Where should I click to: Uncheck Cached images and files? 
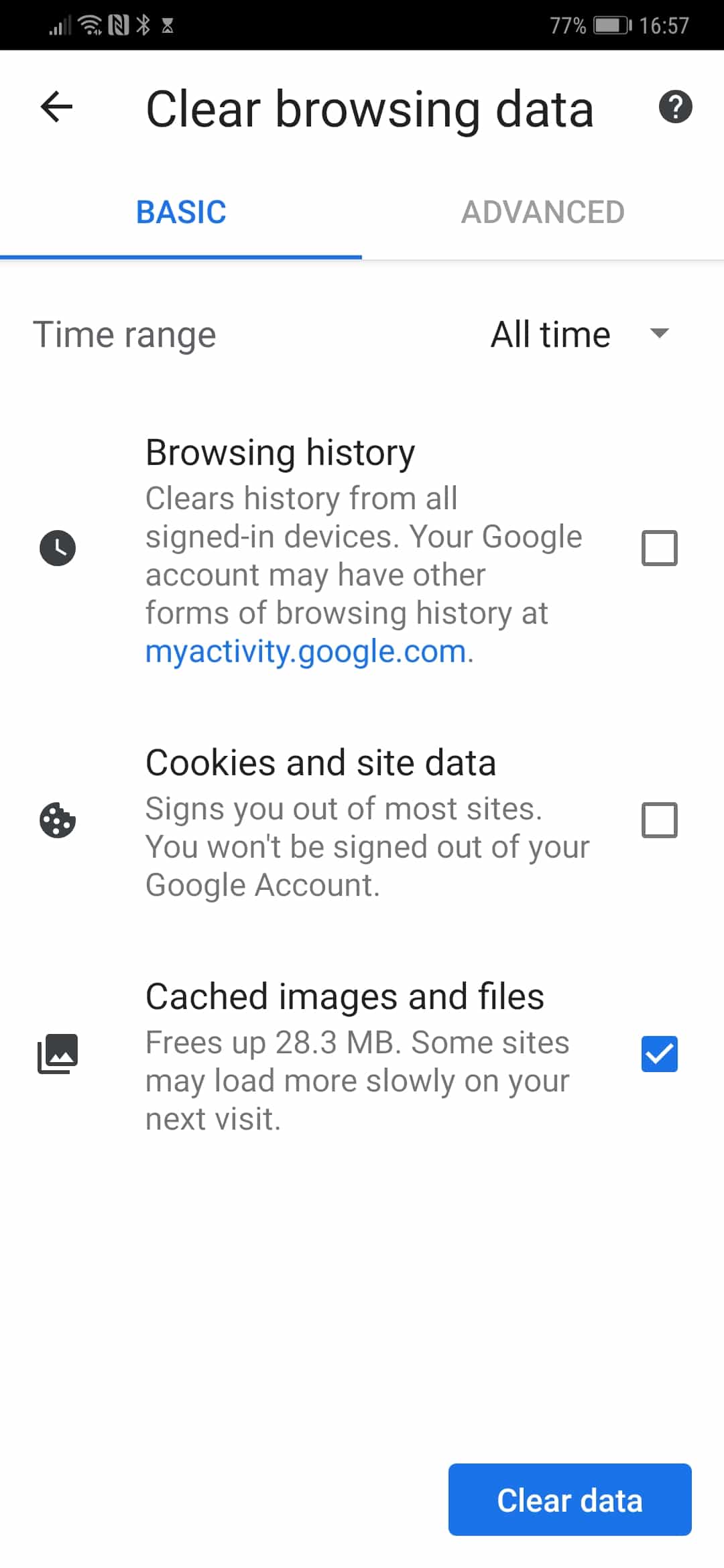pos(659,1054)
